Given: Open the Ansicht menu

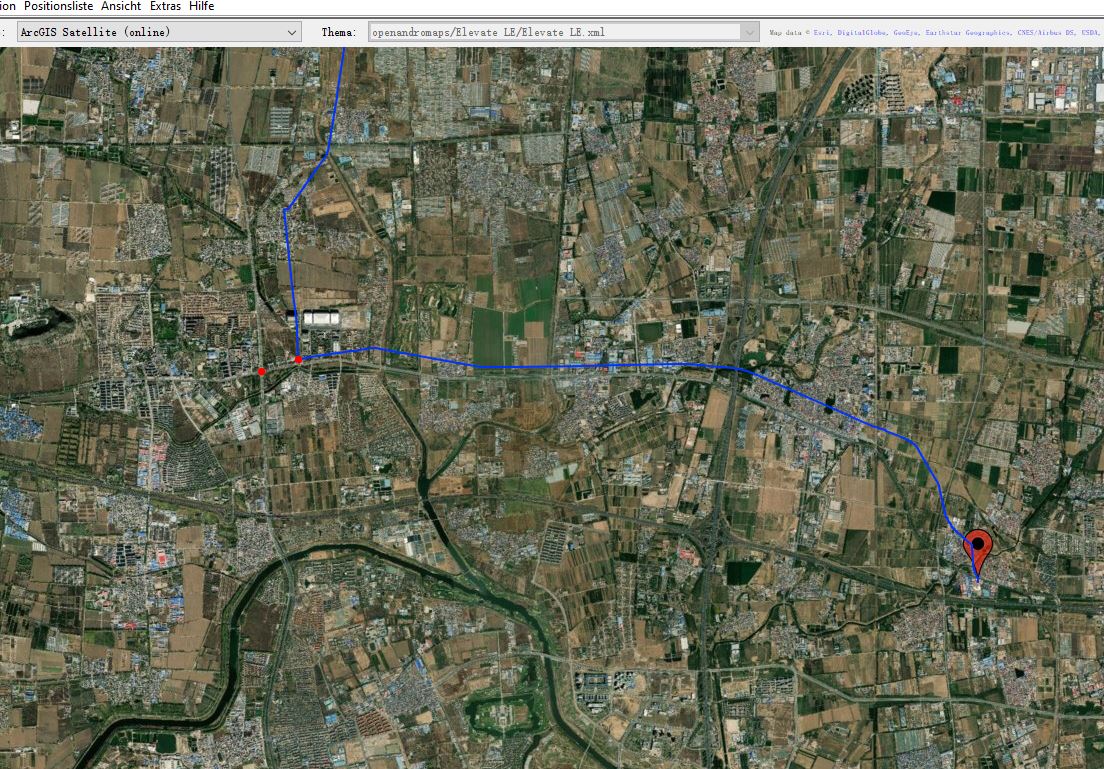Looking at the screenshot, I should point(121,6).
